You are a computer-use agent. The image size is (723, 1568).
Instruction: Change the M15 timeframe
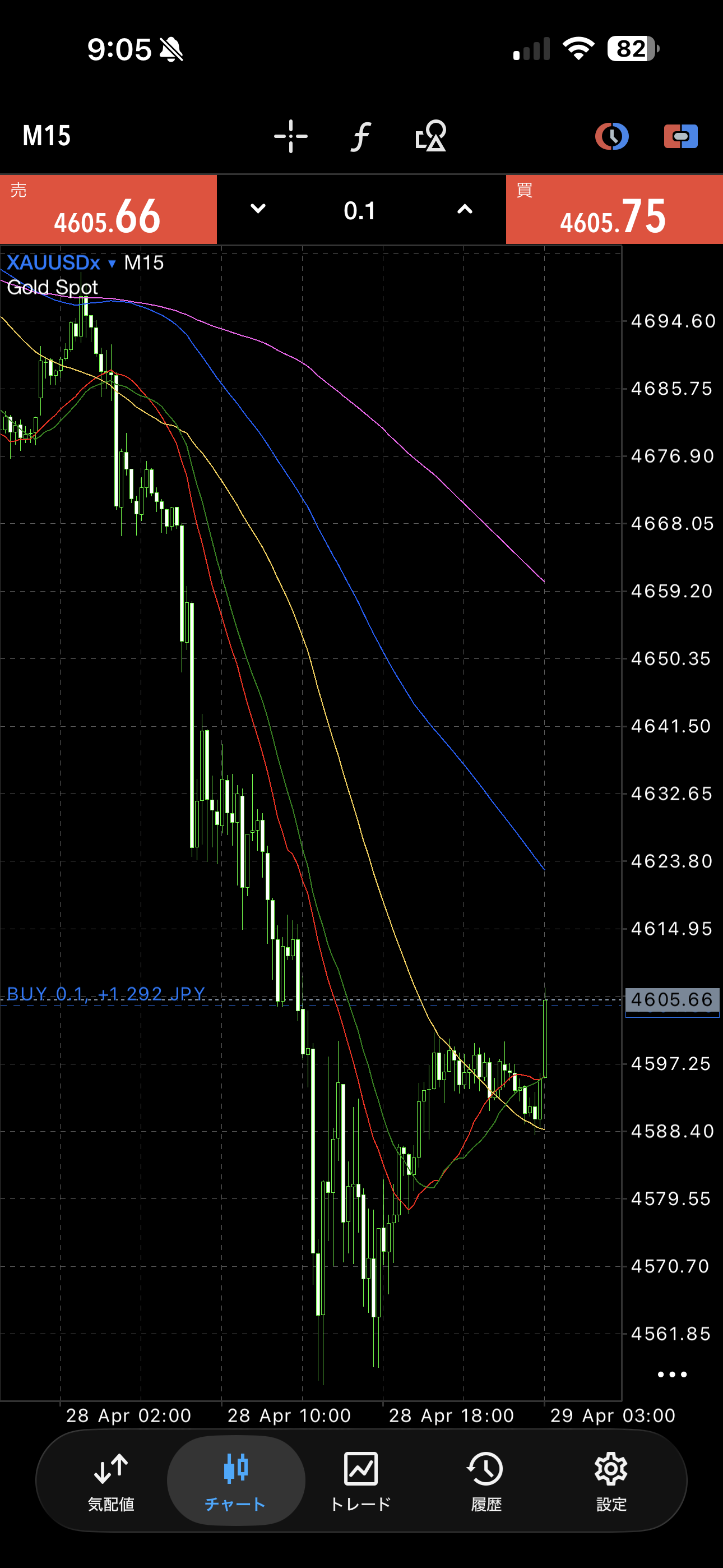tap(47, 136)
